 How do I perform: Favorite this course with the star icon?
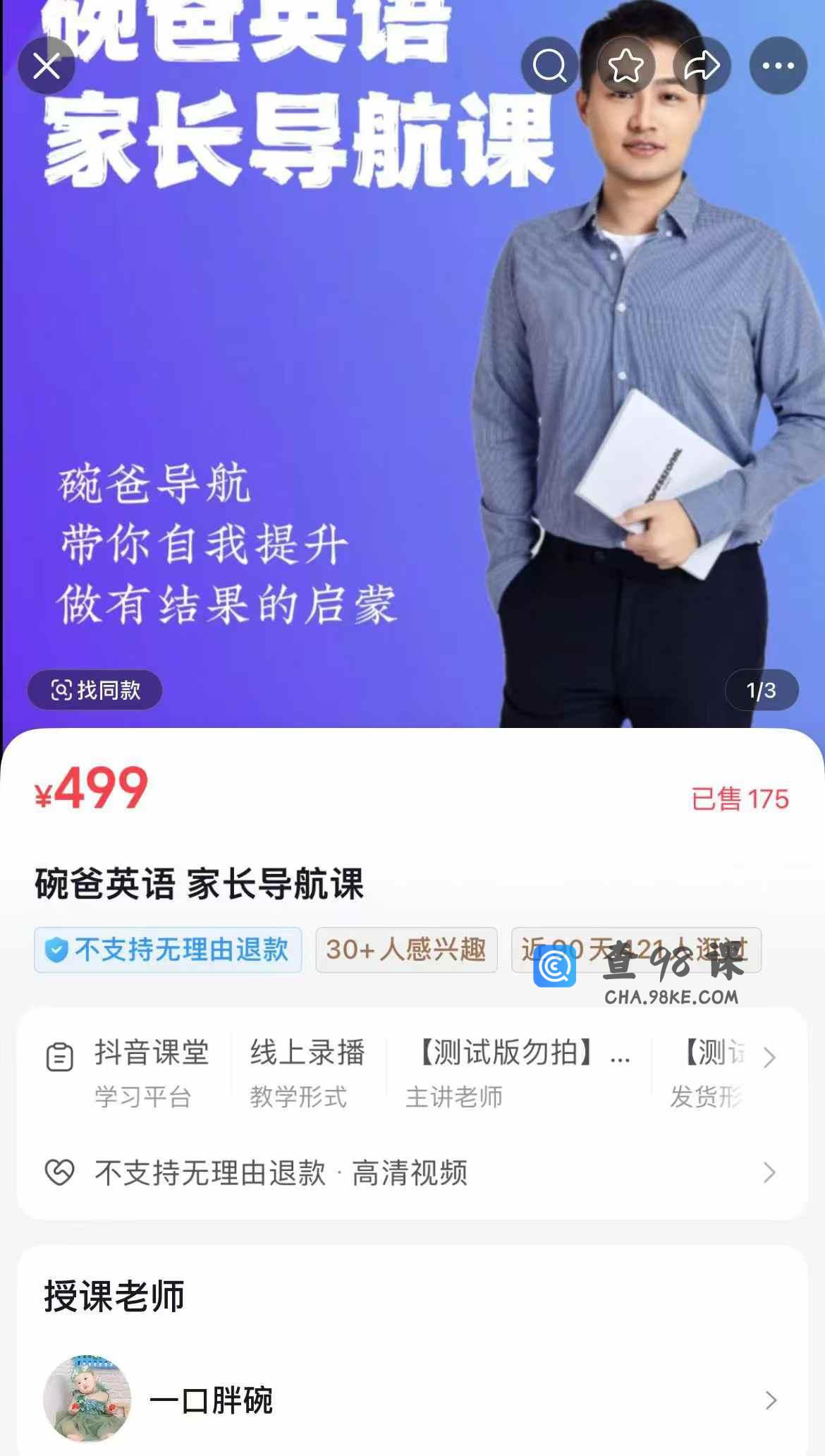pos(625,66)
